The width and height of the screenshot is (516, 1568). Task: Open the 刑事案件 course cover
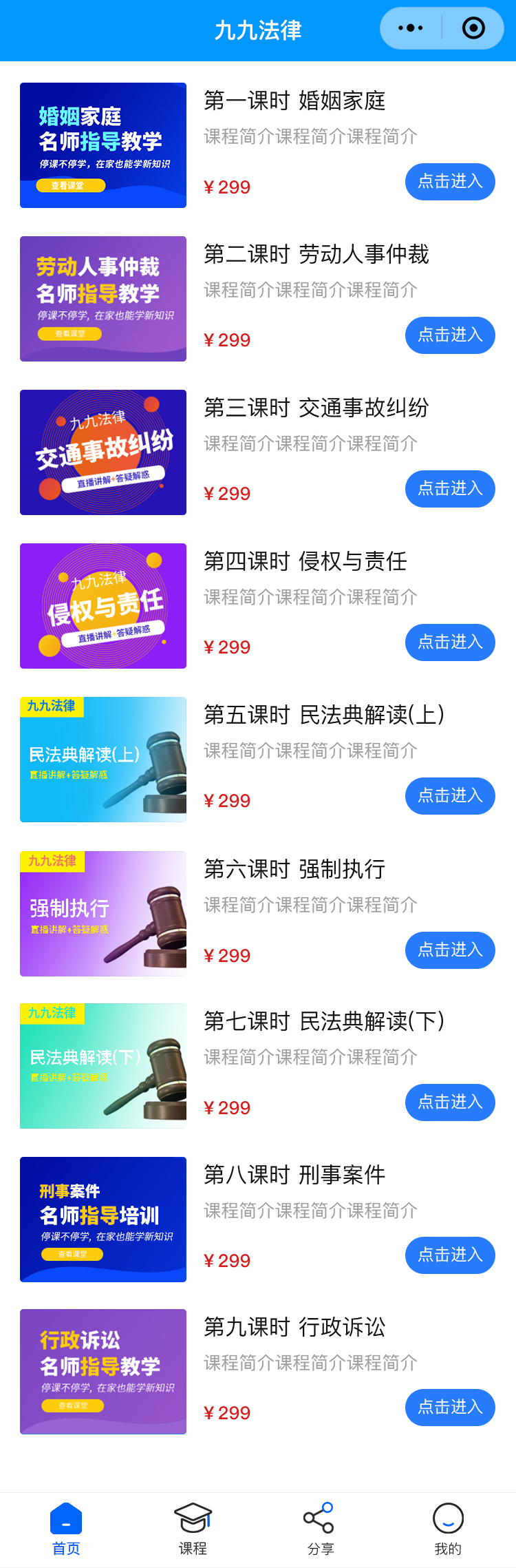[x=103, y=1220]
